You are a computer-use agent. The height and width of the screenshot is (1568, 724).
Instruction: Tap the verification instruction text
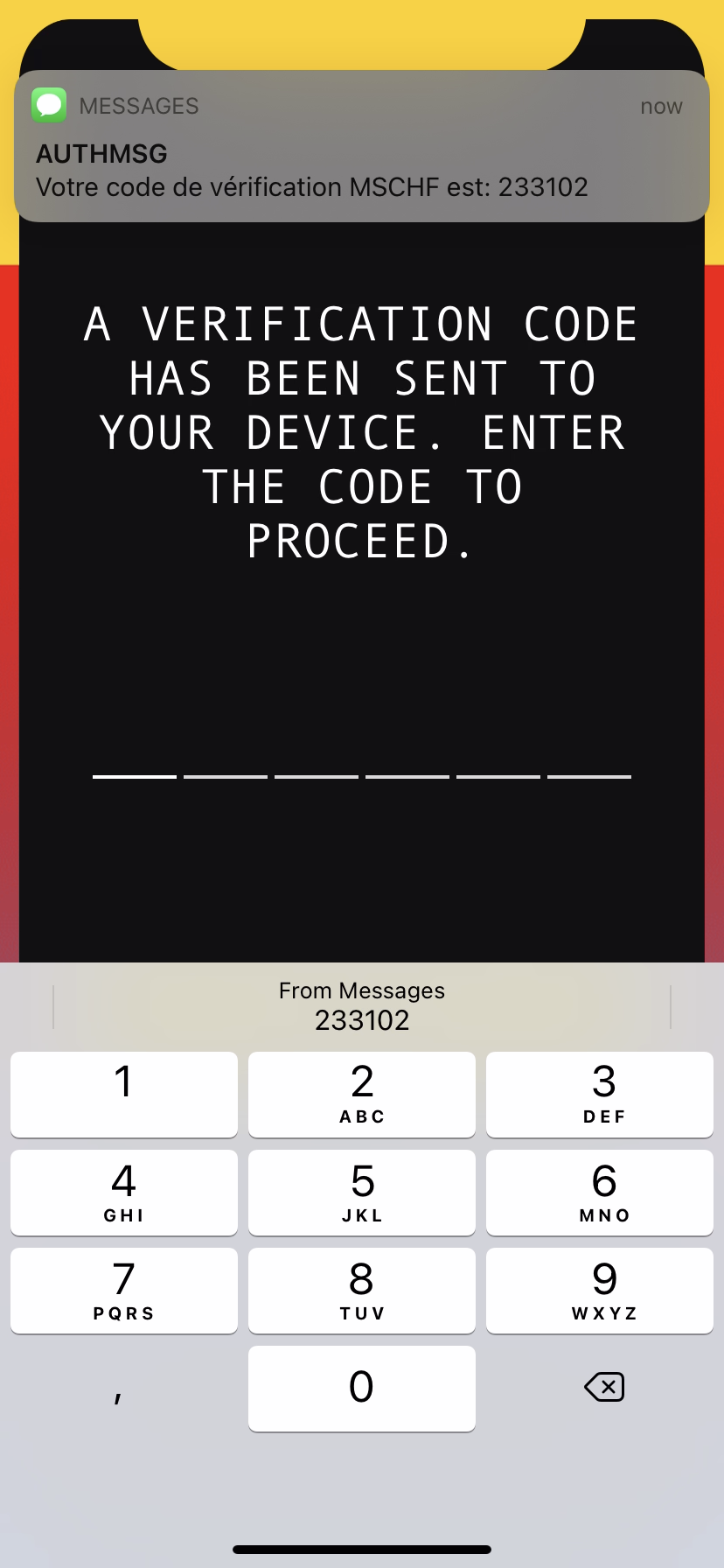[361, 430]
